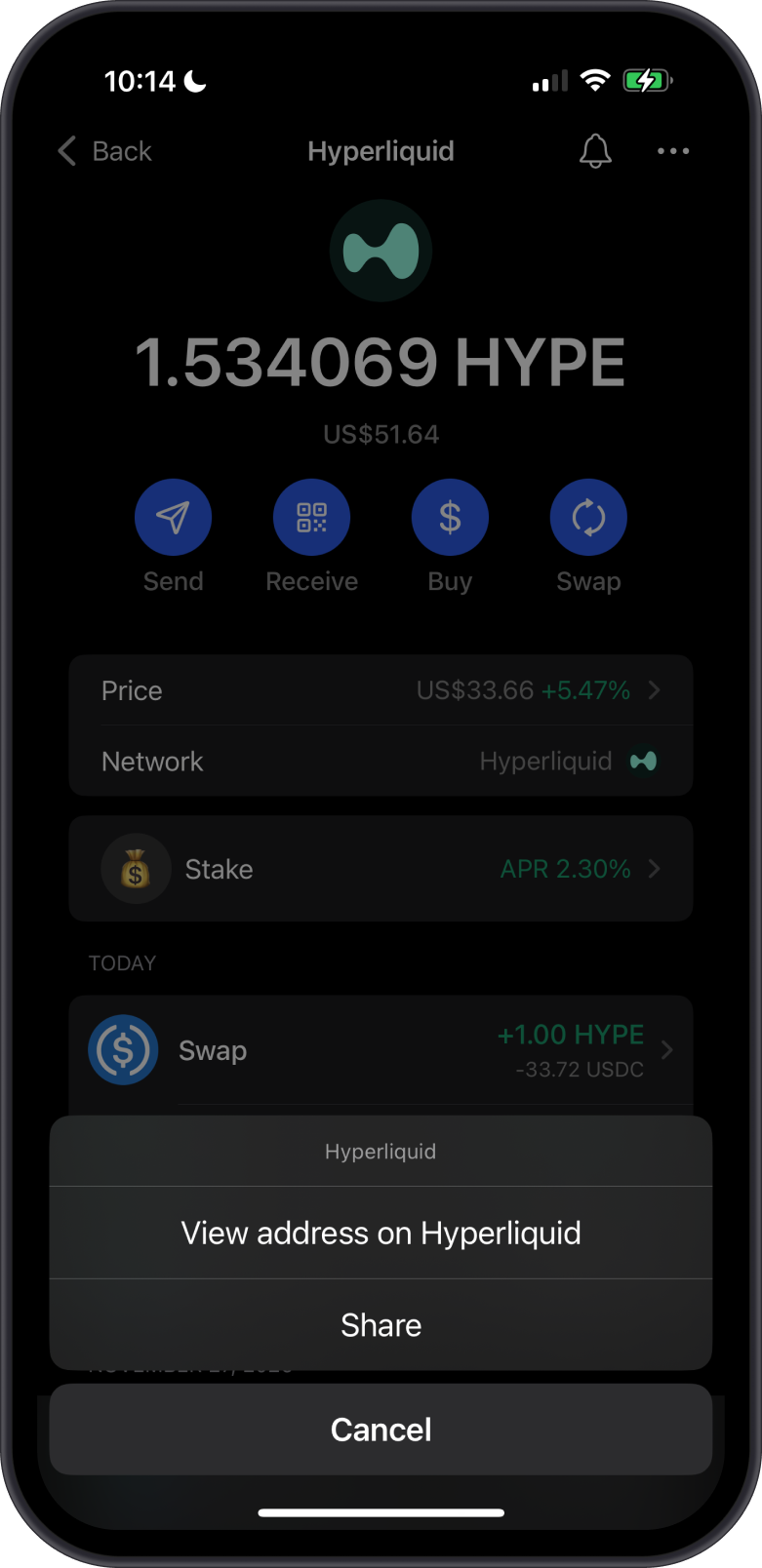Choose Share from the action sheet
Viewport: 762px width, 1568px height.
[381, 1324]
